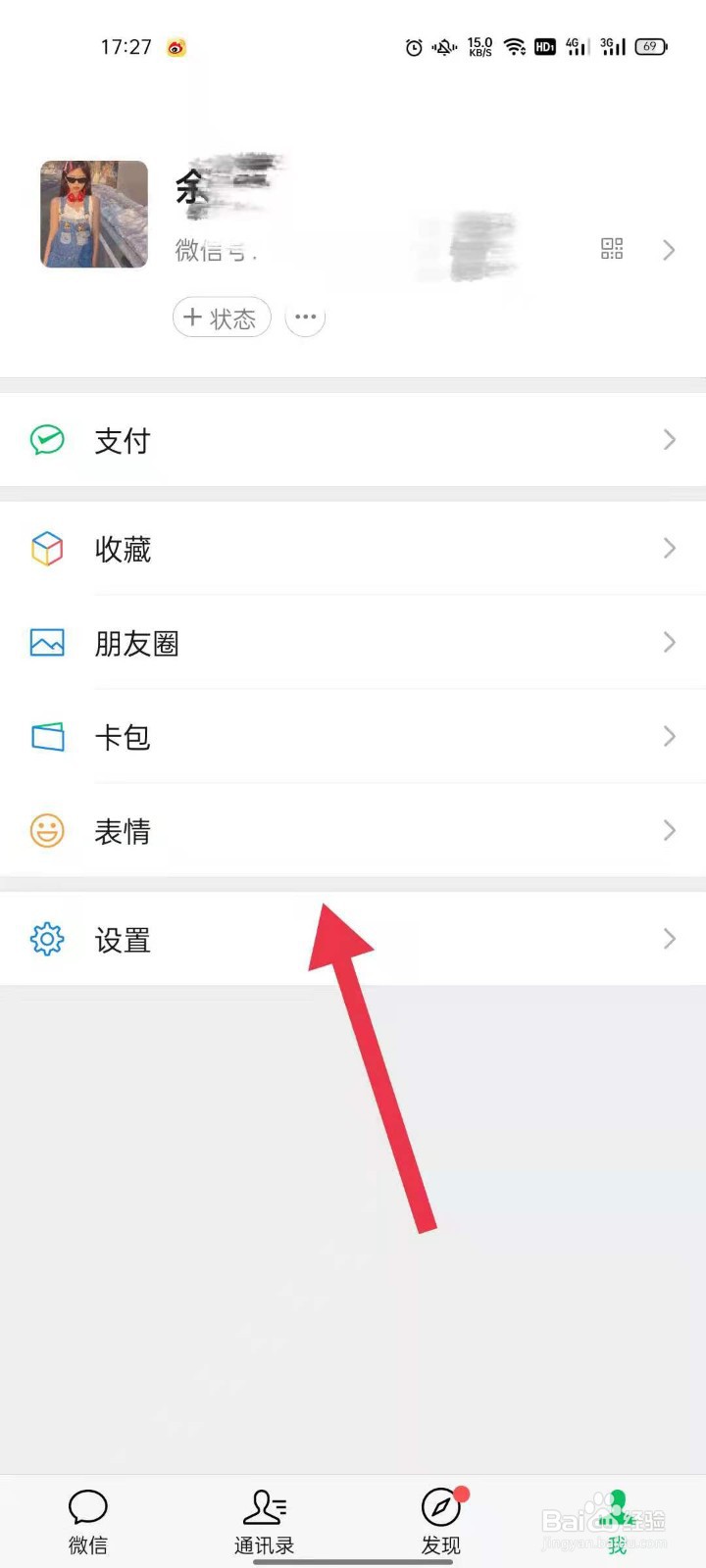Open the QR code icon beside profile
This screenshot has width=706, height=1568.
click(612, 249)
